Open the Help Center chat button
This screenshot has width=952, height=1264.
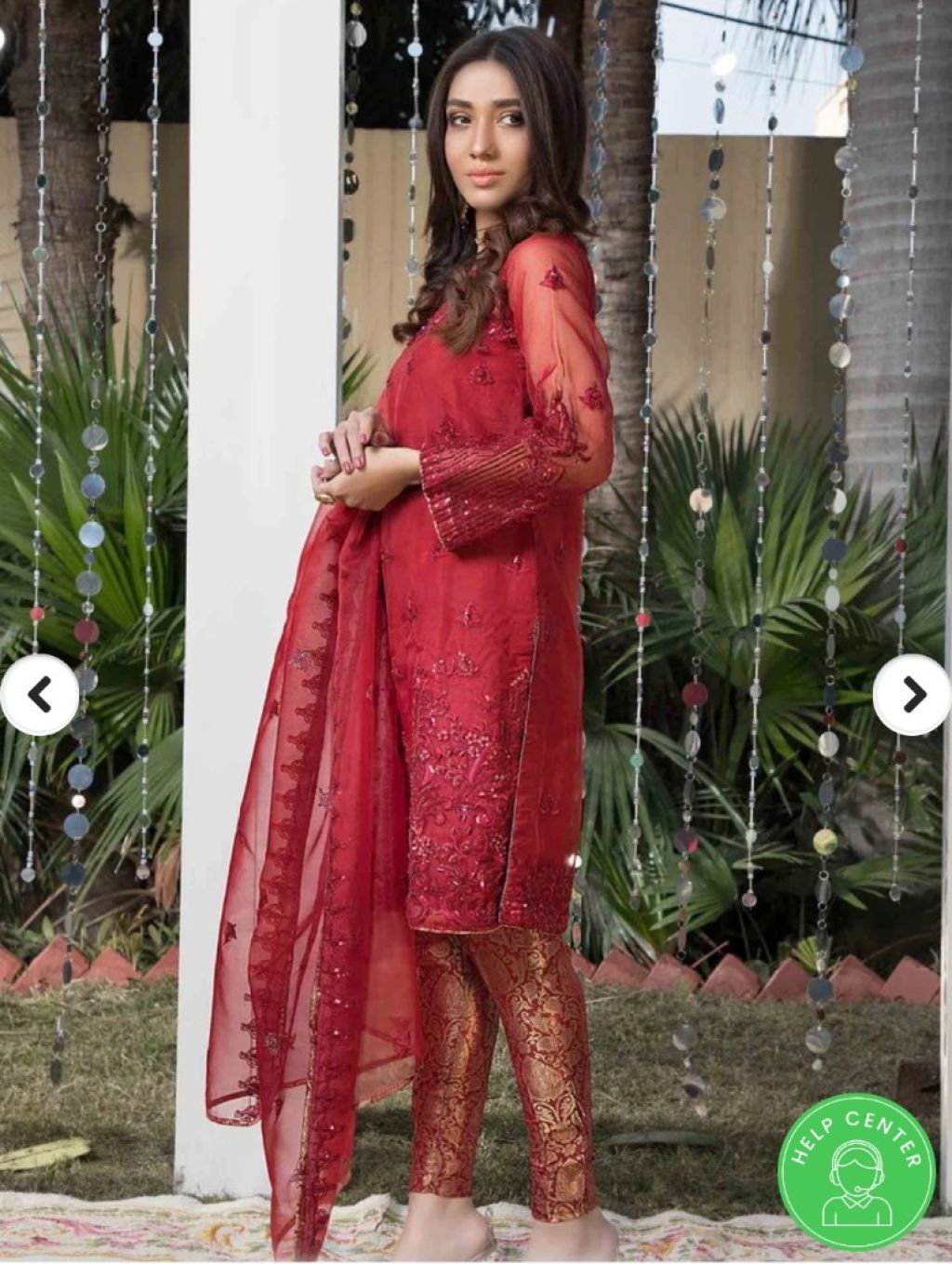click(x=856, y=1171)
